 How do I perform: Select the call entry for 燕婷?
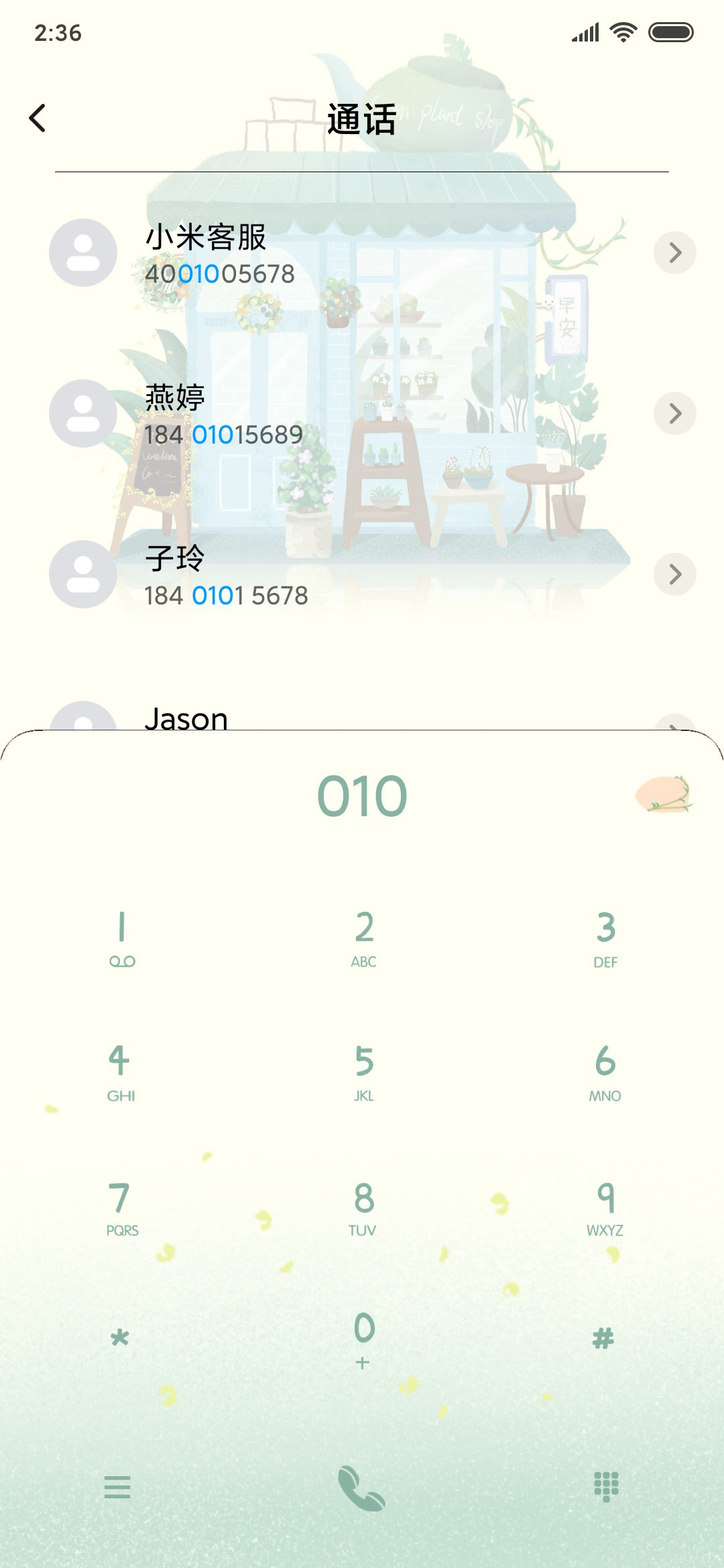(349, 414)
